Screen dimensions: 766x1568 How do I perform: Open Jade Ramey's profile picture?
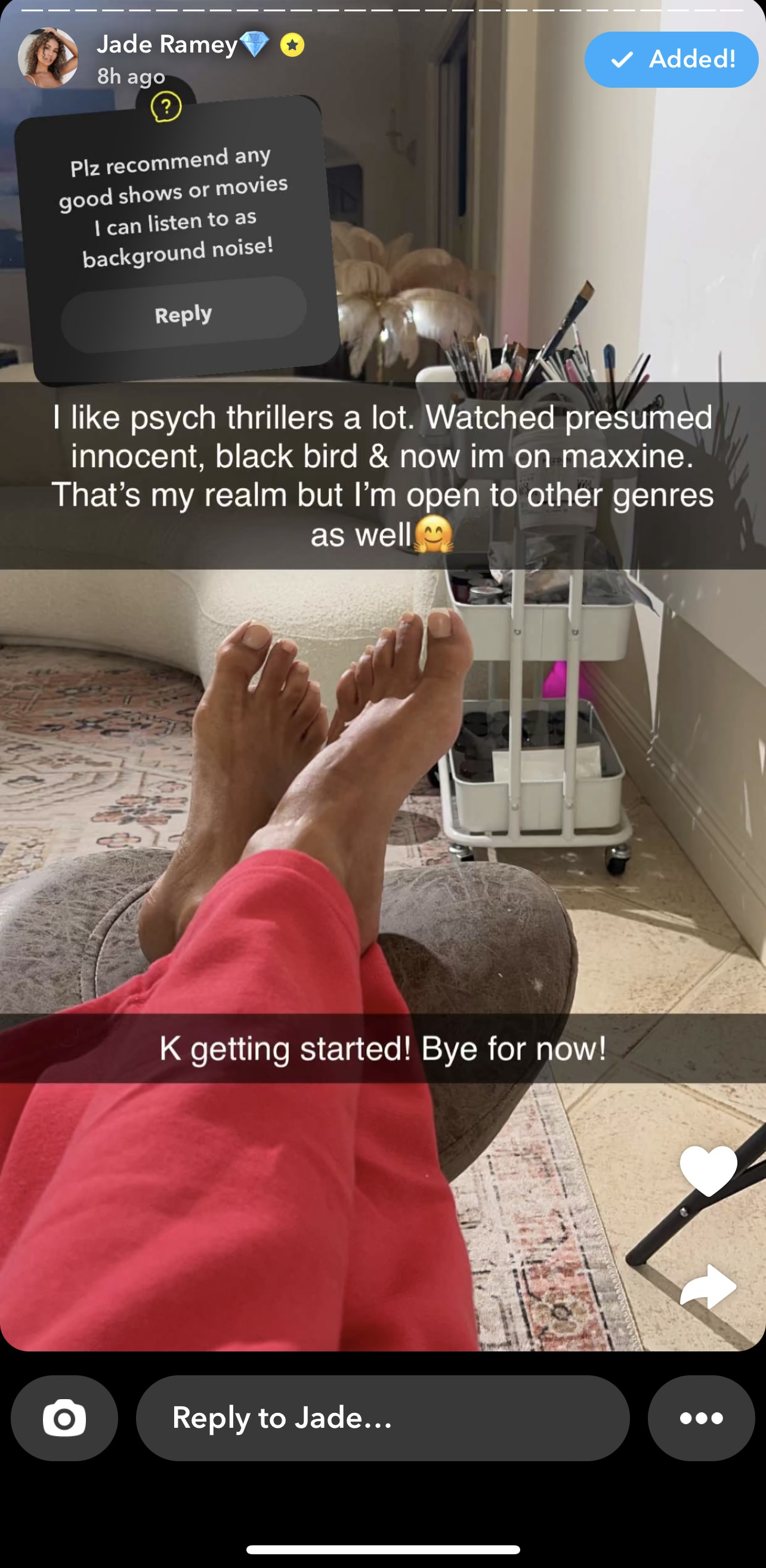48,58
